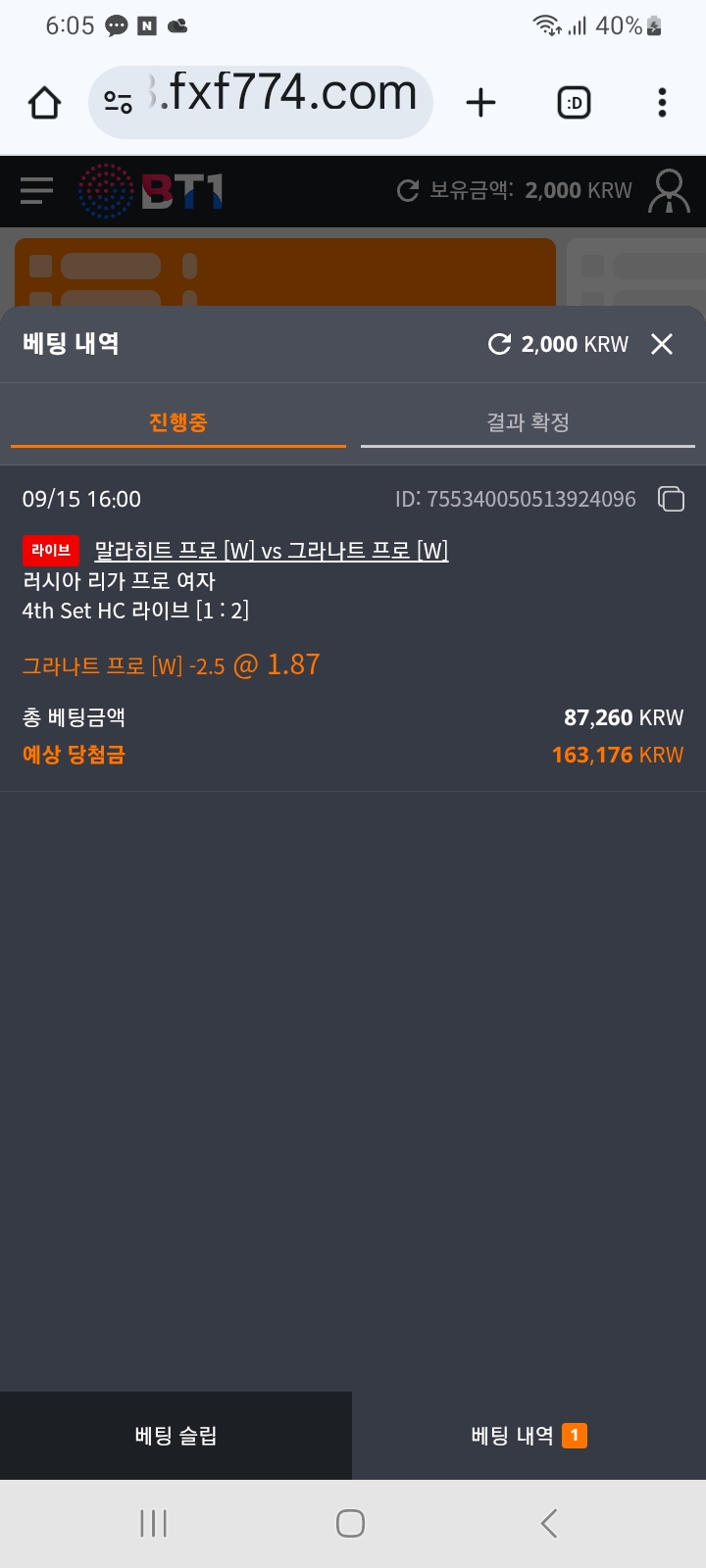Close the 베팅 내역 panel

click(662, 344)
